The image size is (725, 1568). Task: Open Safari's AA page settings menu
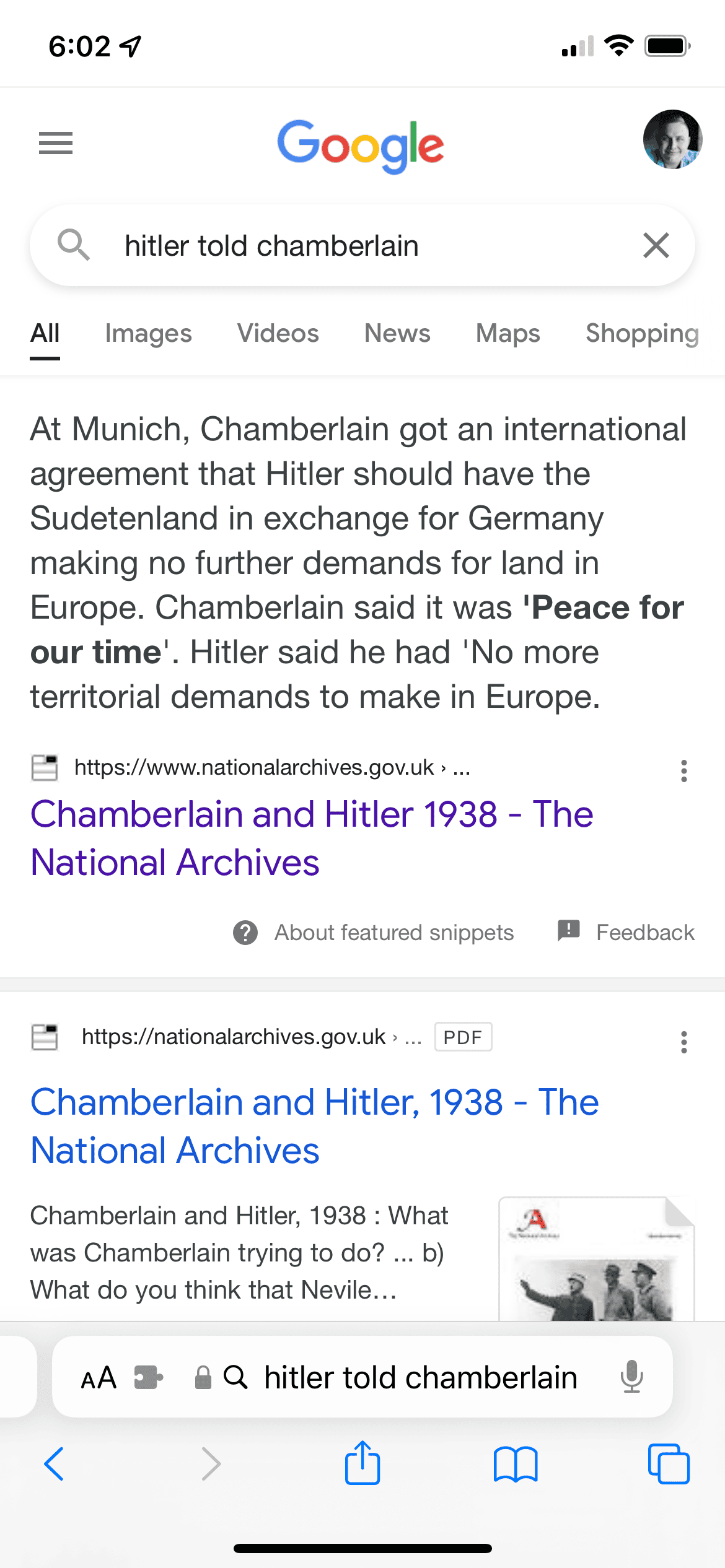click(99, 1378)
